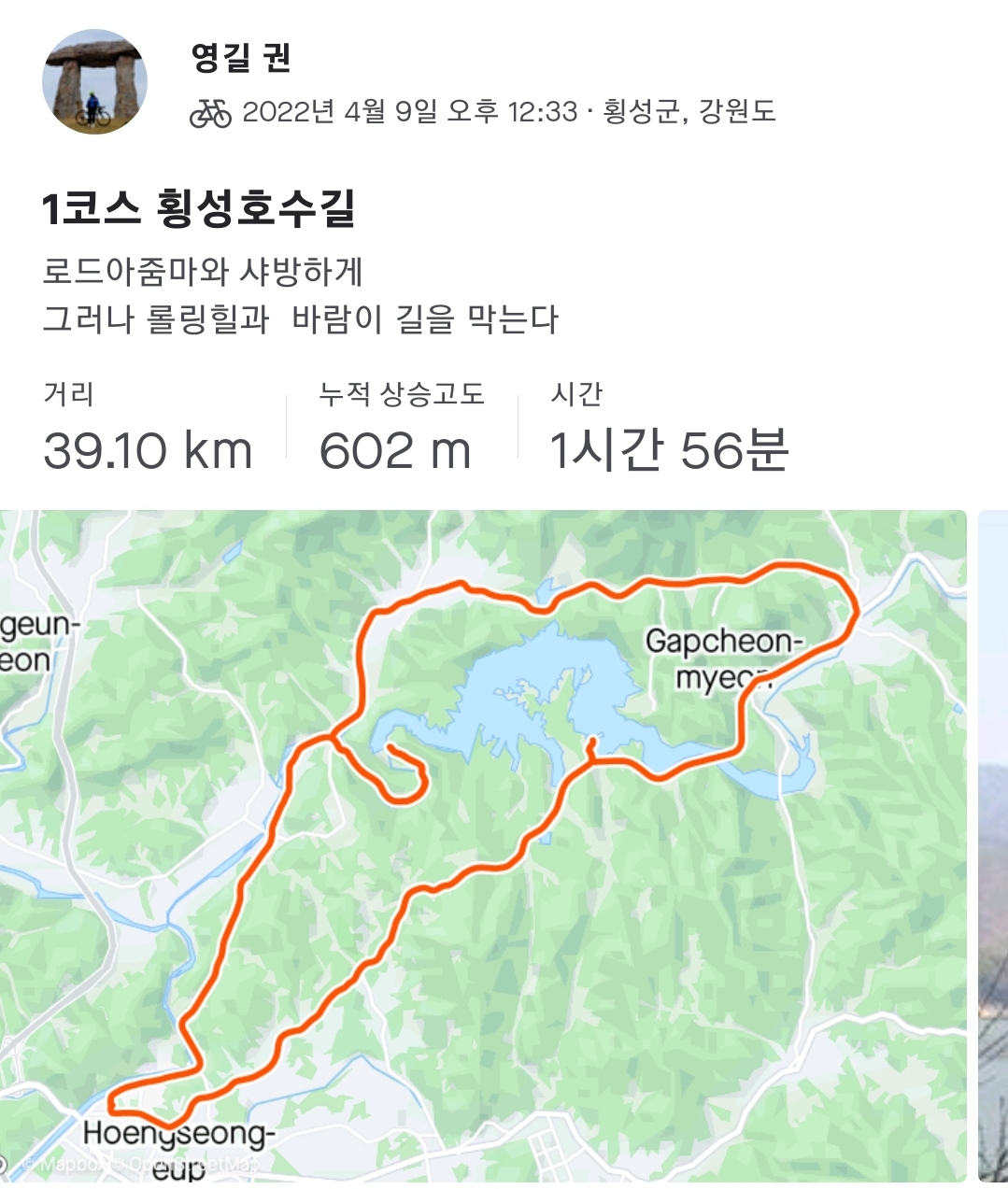Open the cycling route map
The image size is (1008, 1189).
coord(483,845)
